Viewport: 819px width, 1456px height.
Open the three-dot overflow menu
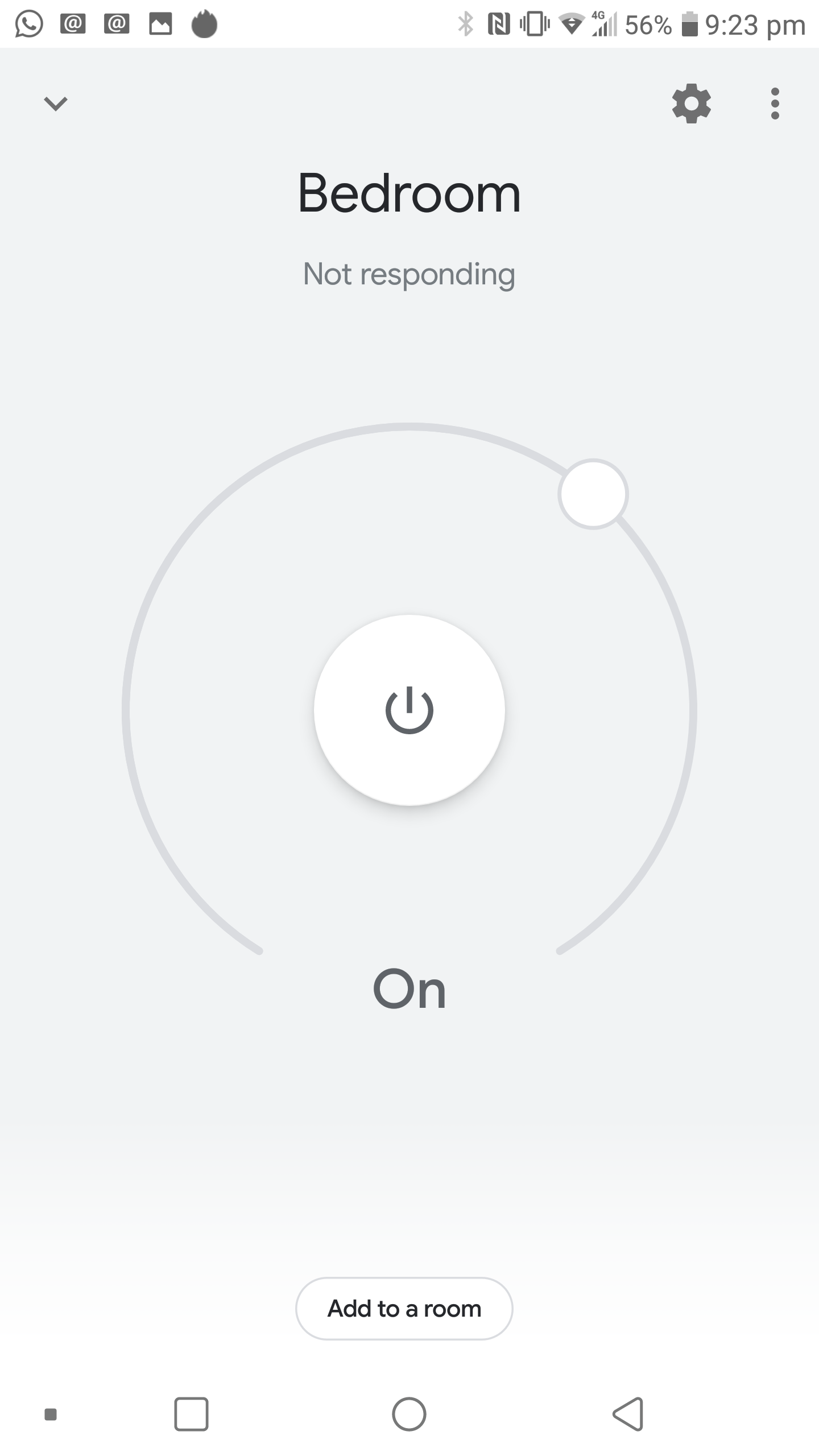[775, 104]
